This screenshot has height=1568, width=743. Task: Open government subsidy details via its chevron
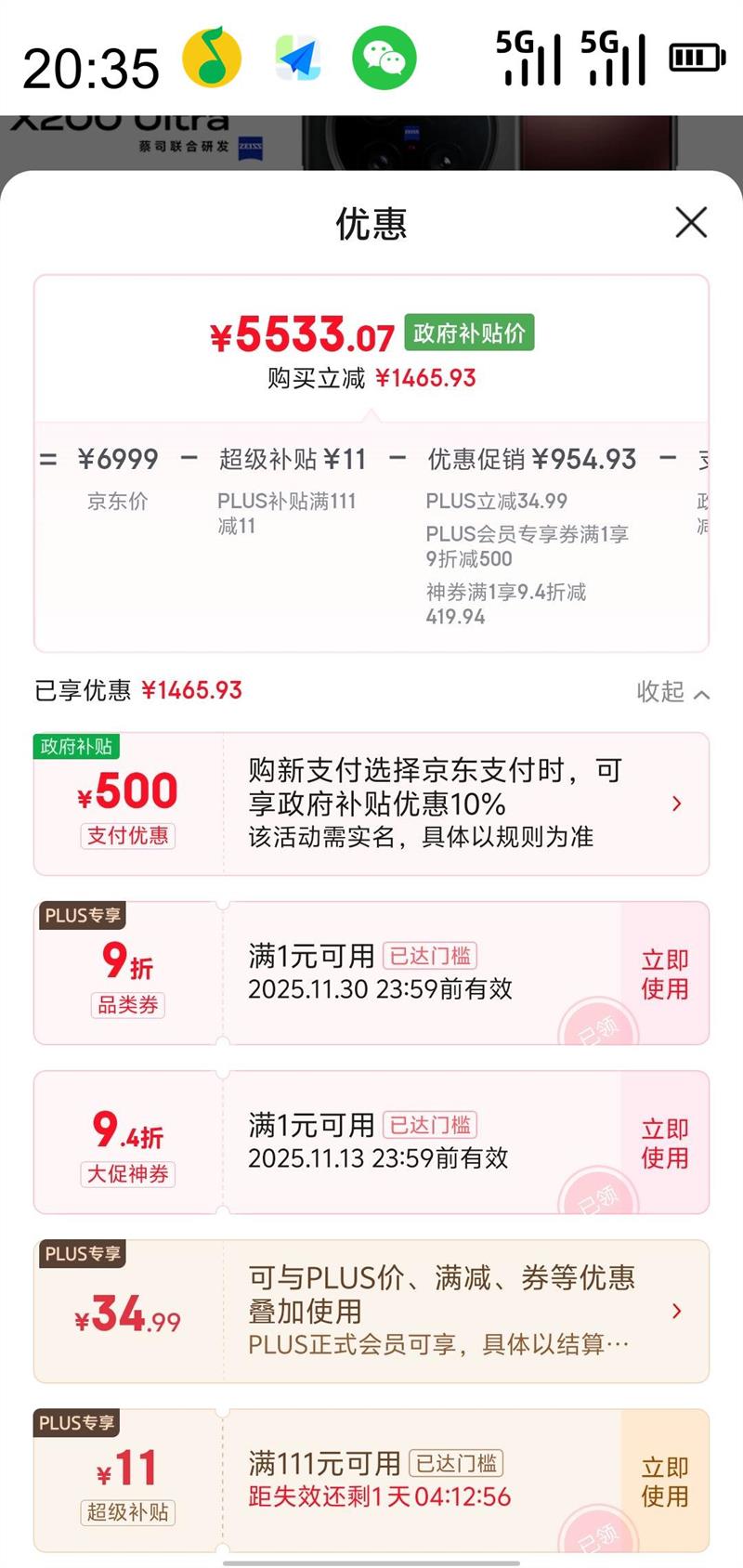[x=675, y=804]
